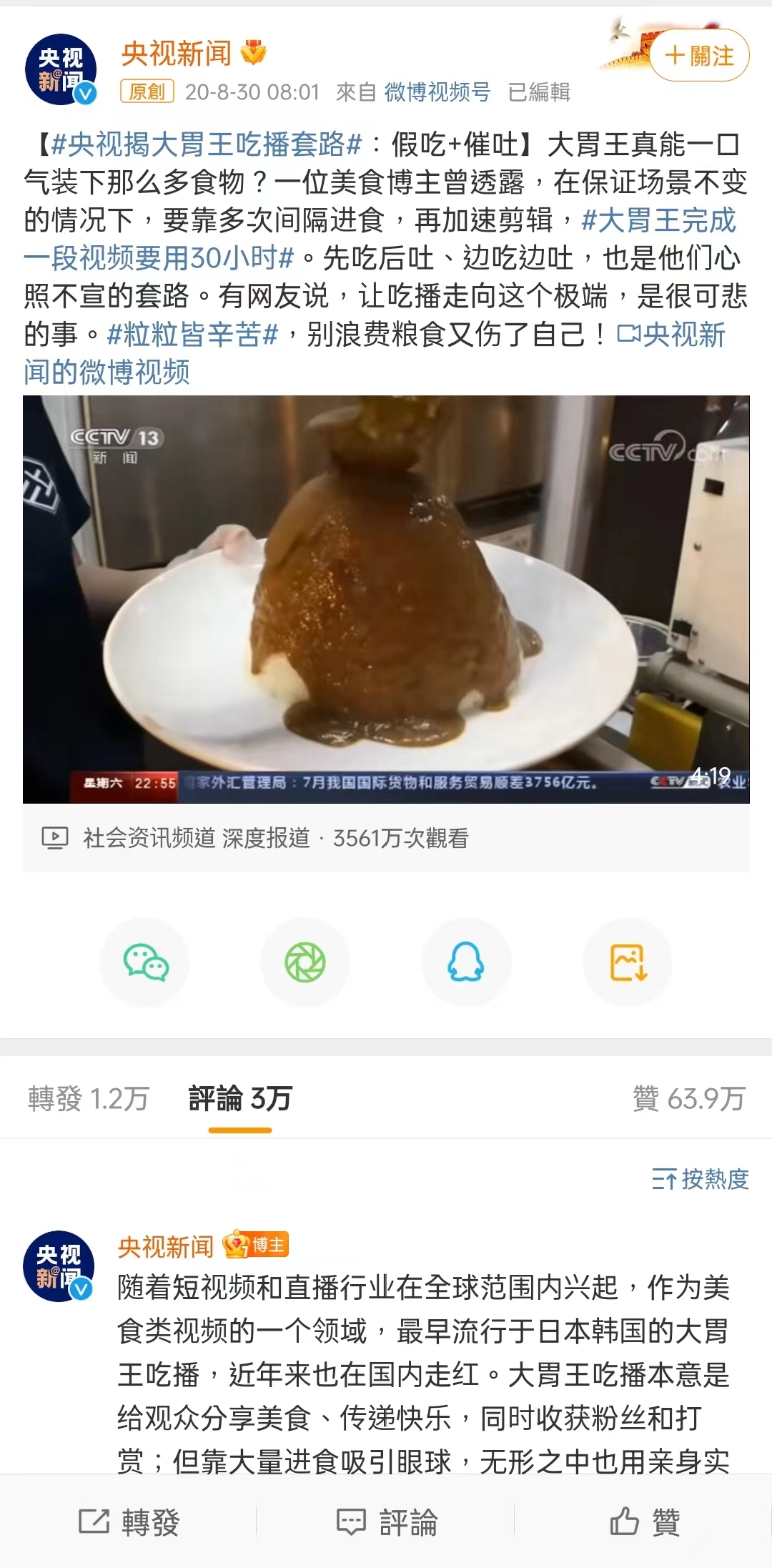This screenshot has width=772, height=1568.
Task: Open hashtag #粒粒皆辛苦#
Action: click(x=192, y=335)
